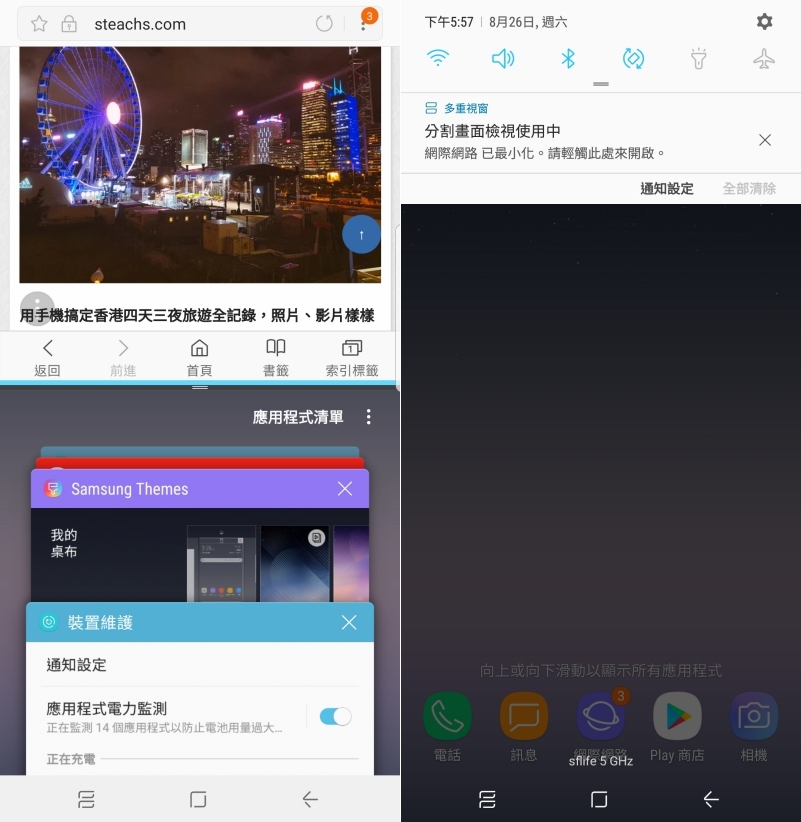Reload the steachs.com page
The image size is (801, 822).
pyautogui.click(x=324, y=23)
